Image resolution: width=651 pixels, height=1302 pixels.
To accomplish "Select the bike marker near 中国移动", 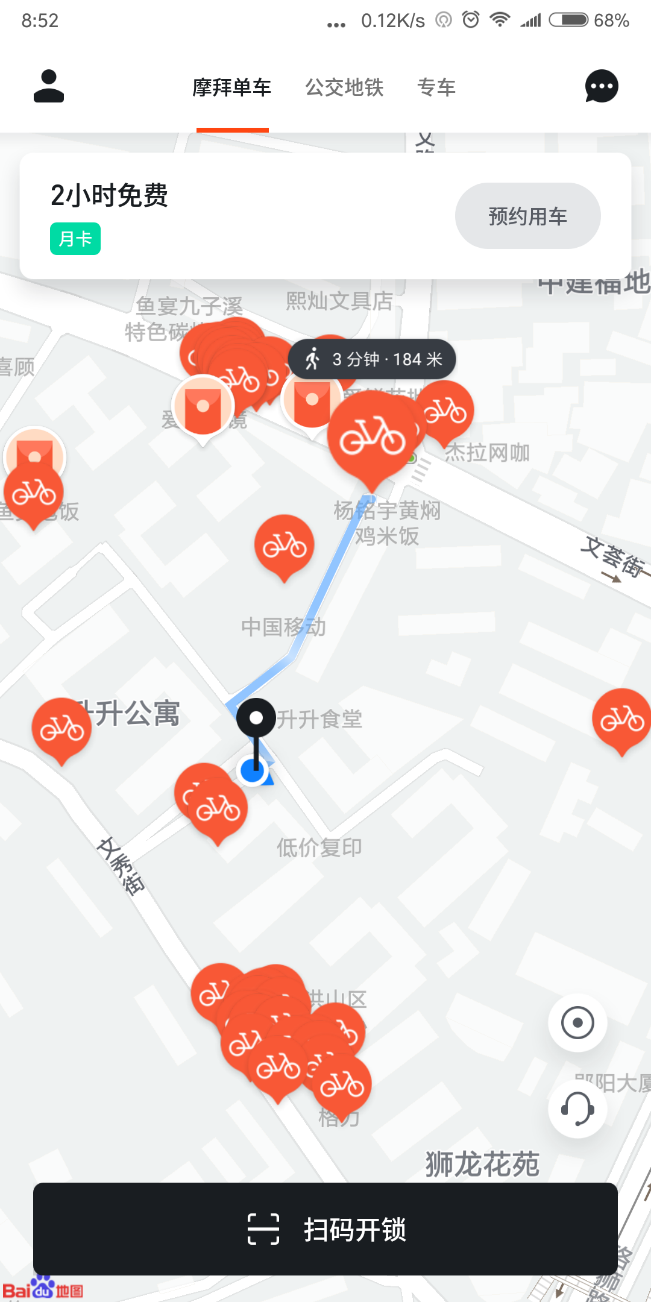I will pyautogui.click(x=284, y=545).
